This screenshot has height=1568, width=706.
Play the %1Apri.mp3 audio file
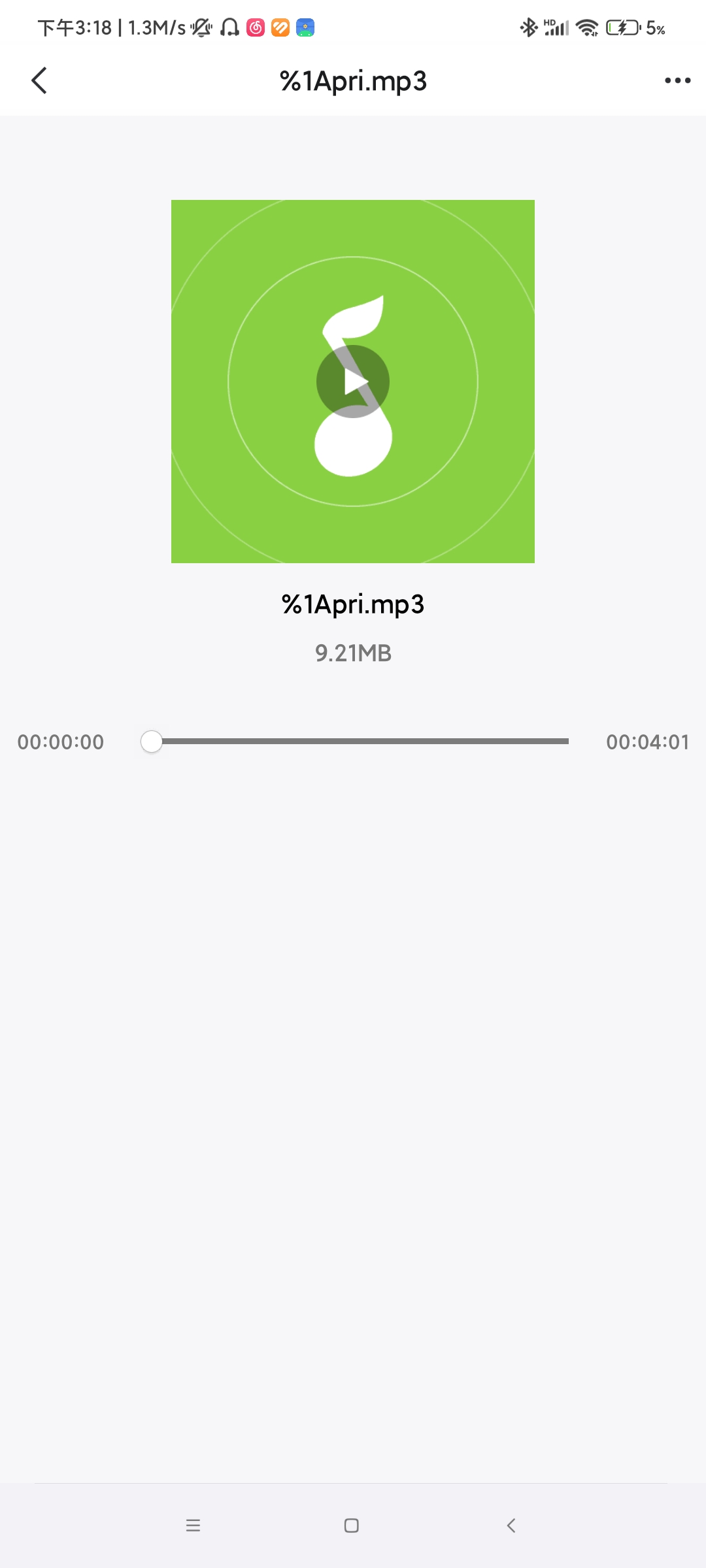tap(353, 382)
